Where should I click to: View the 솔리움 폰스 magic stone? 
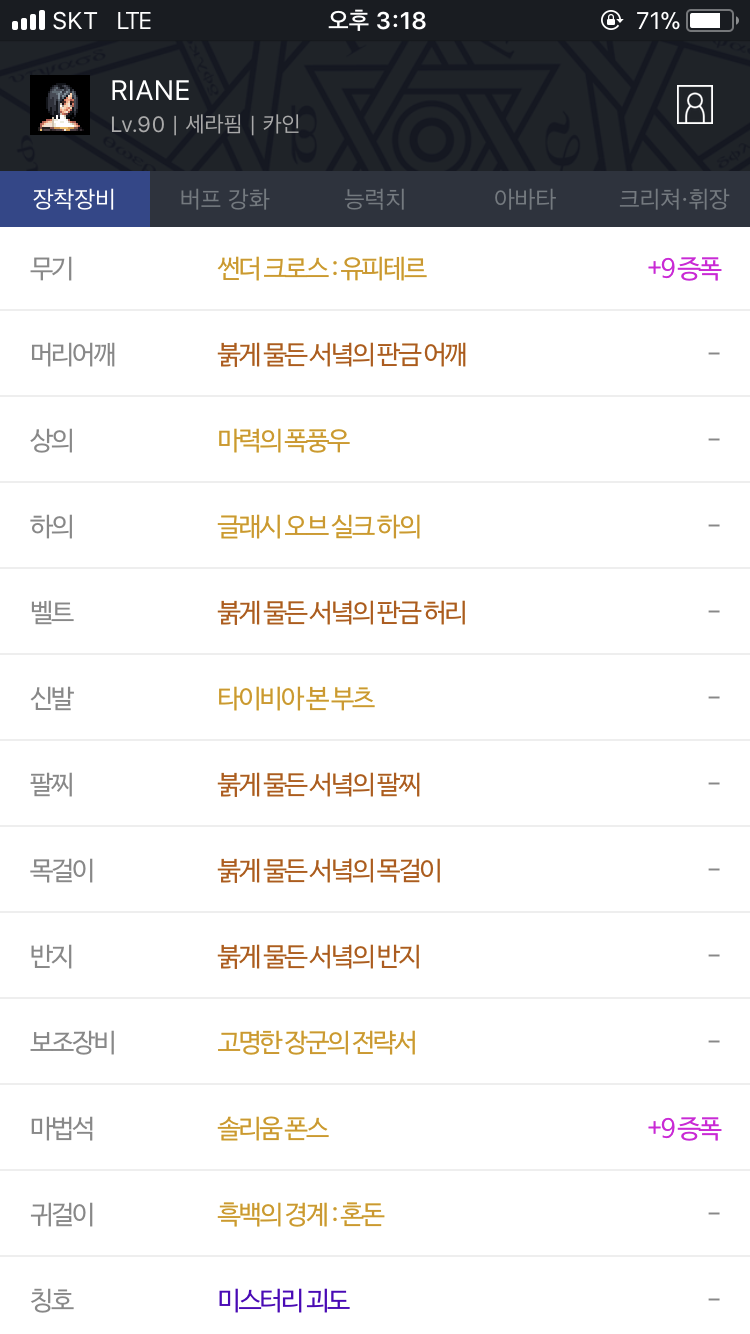point(273,1128)
